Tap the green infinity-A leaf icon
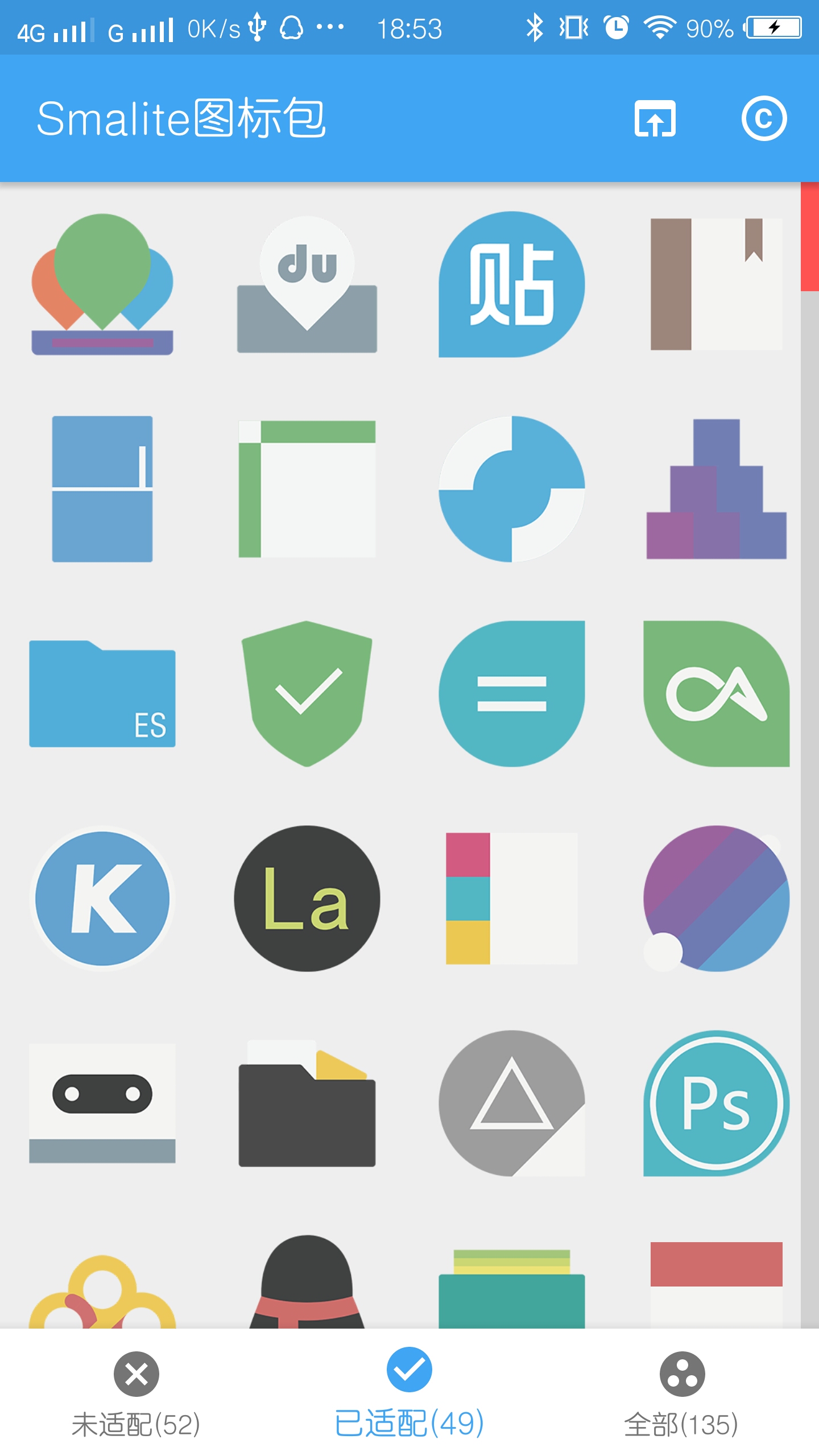 716,694
